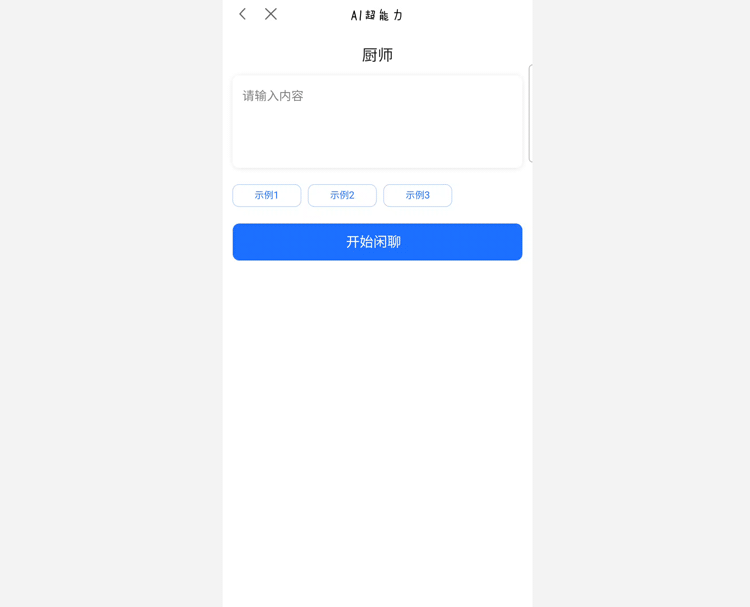The height and width of the screenshot is (607, 750).
Task: Go back using the top-left arrow
Action: 243,14
